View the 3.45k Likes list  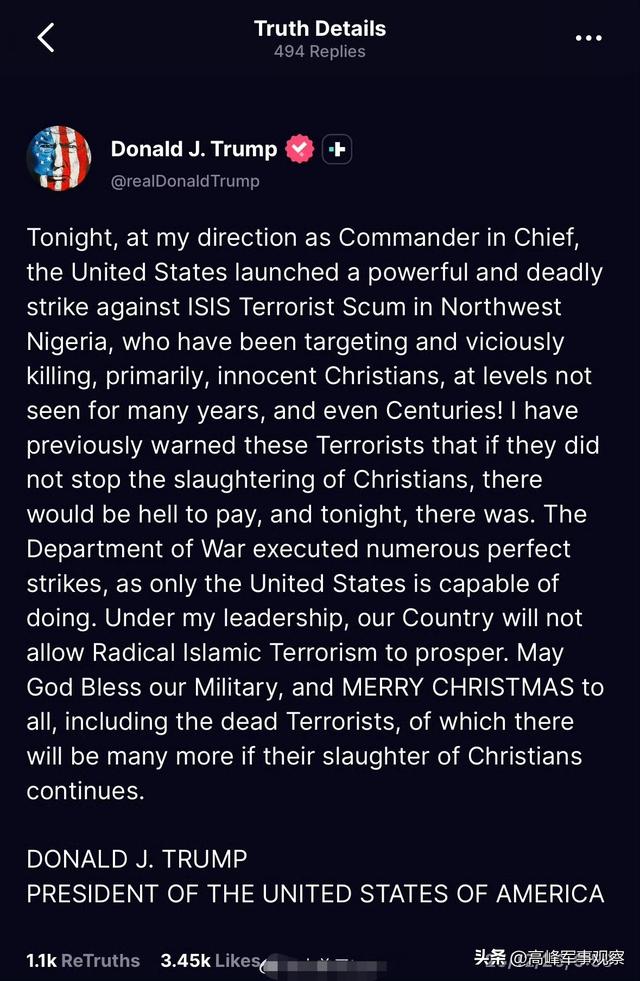tap(210, 960)
